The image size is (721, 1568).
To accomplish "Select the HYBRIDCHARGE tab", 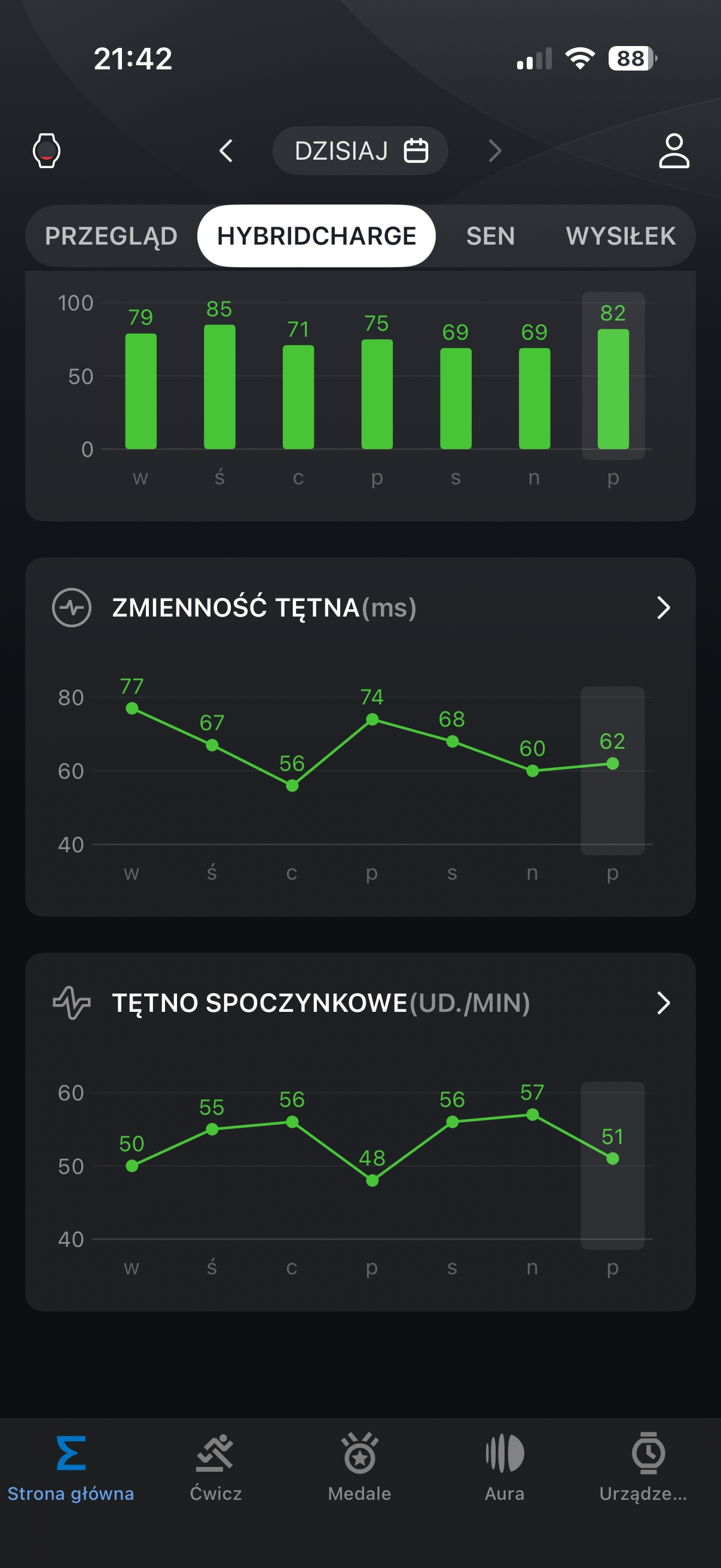I will [x=316, y=236].
